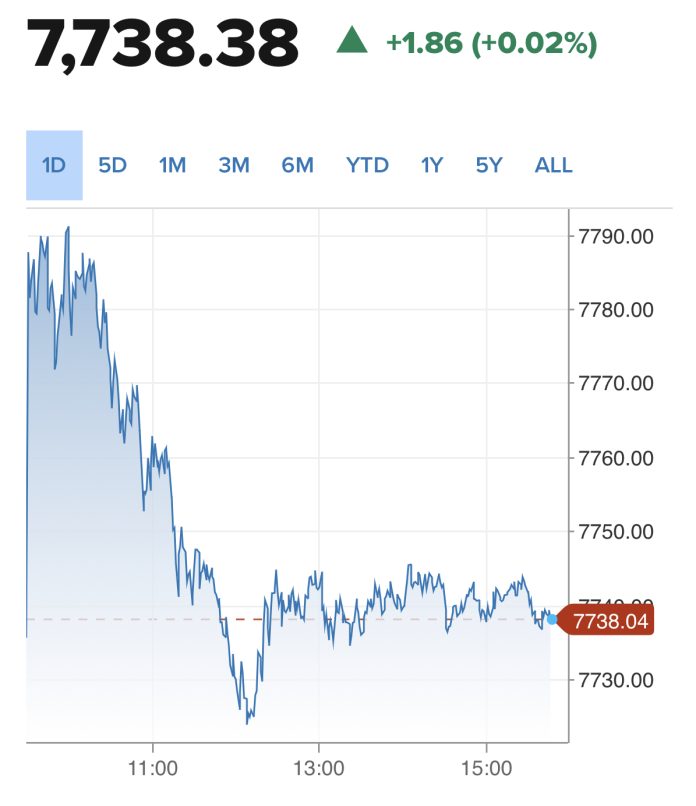Switch to the 3M range
This screenshot has height=806, width=696.
(234, 166)
